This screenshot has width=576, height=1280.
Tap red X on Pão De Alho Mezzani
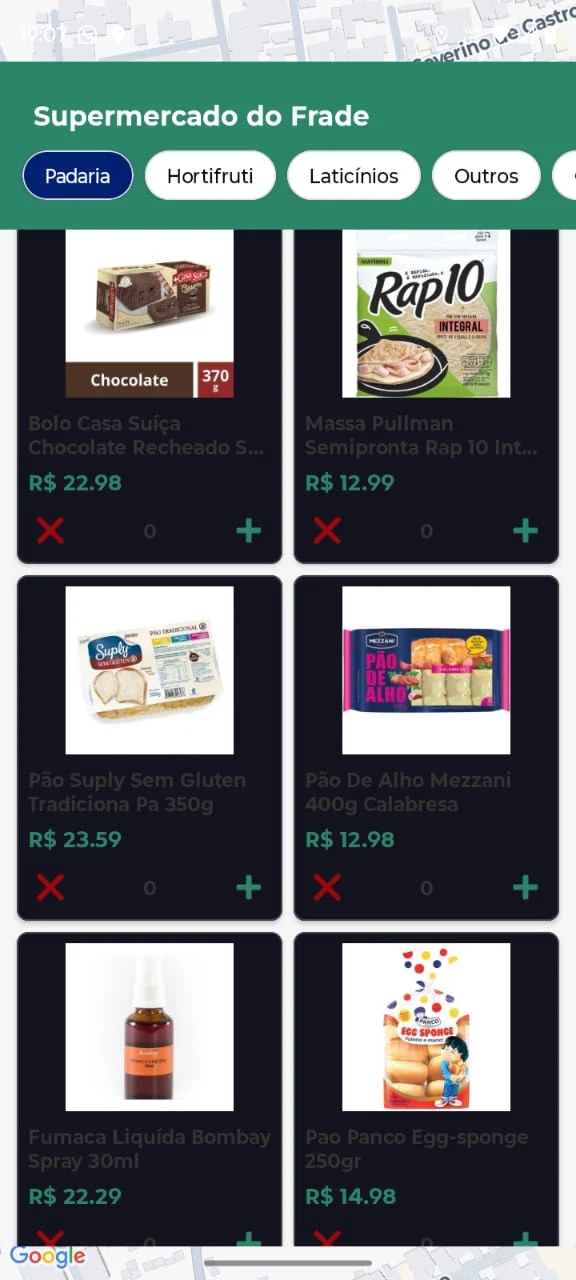pos(327,887)
